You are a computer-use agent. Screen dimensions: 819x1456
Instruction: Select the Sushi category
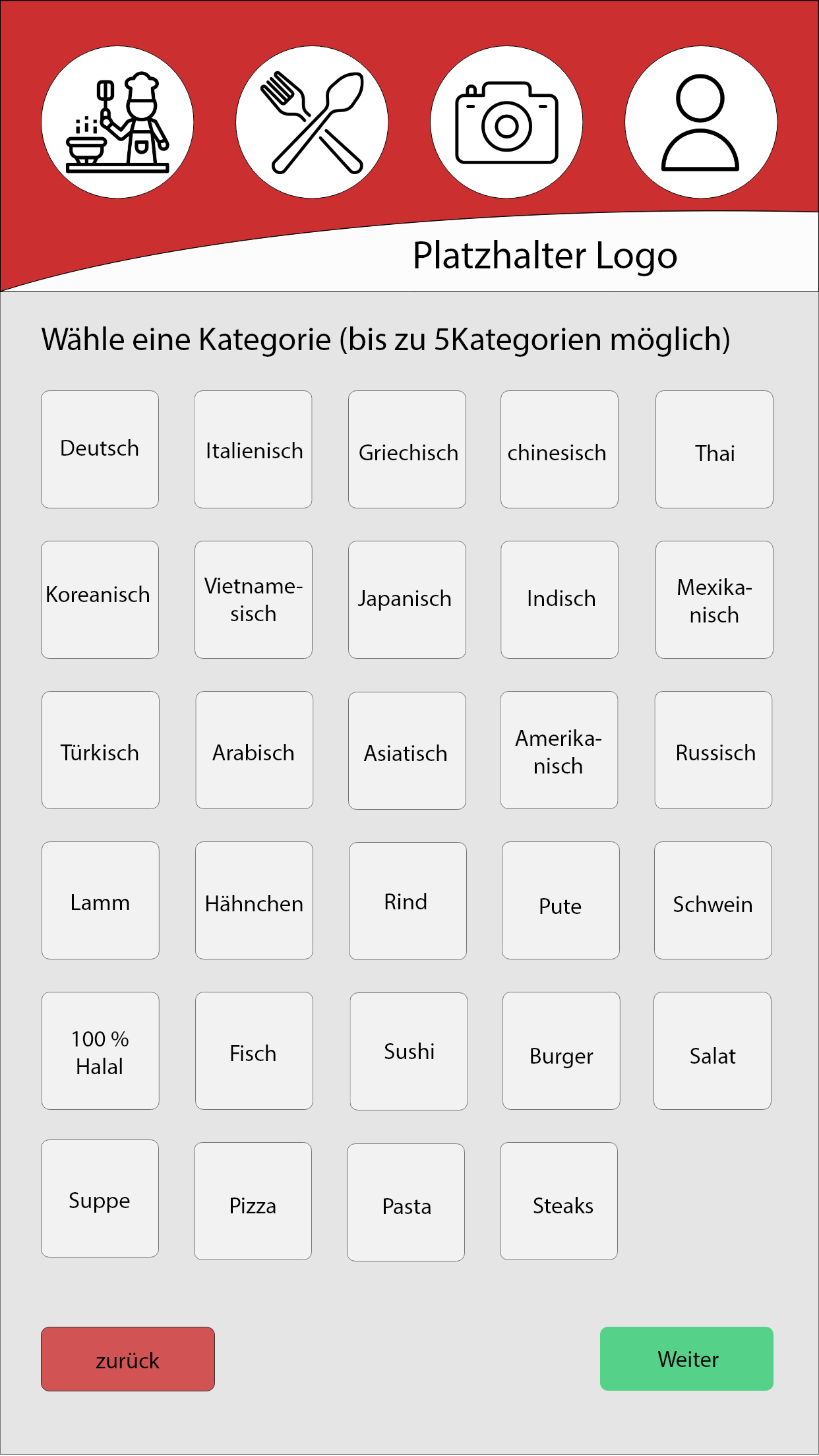408,1051
